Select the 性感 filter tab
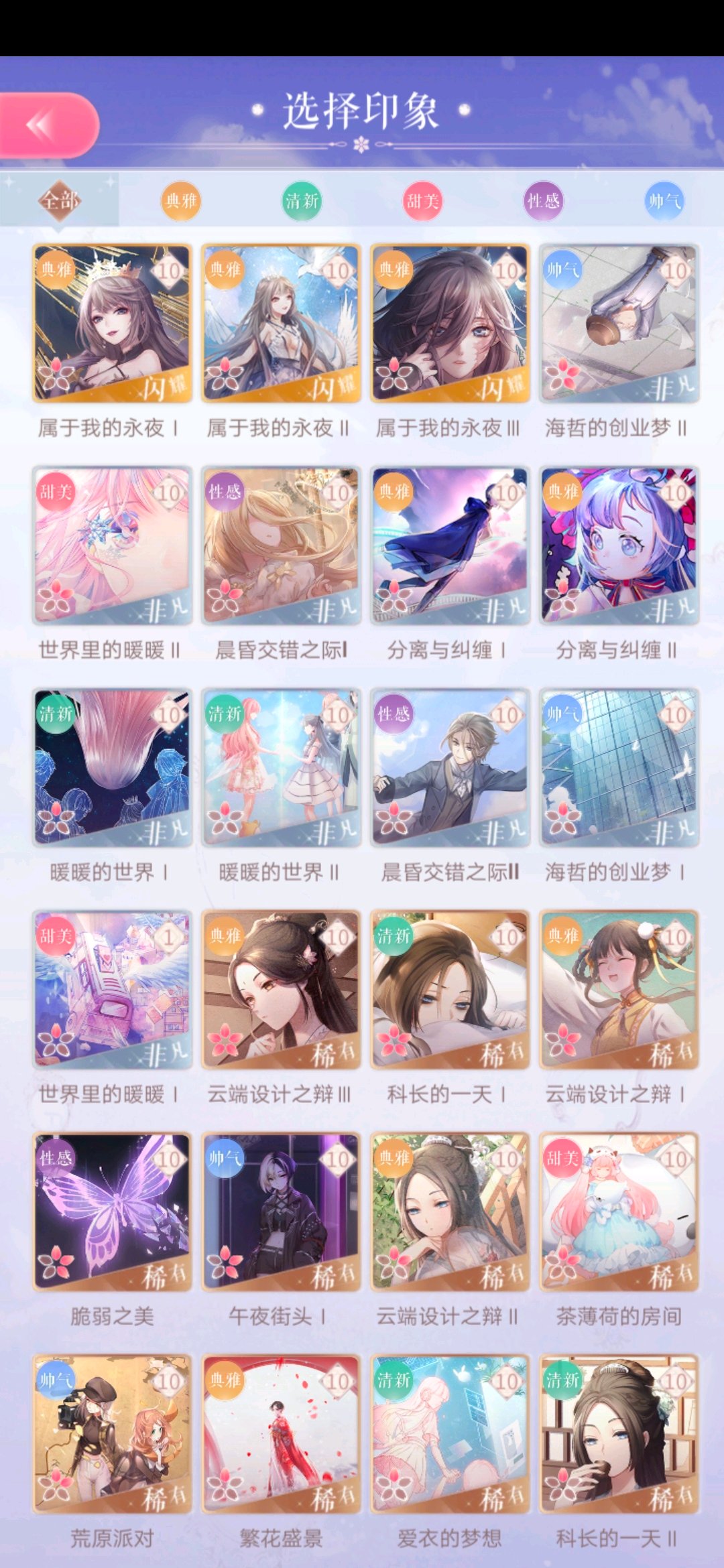Viewport: 724px width, 1568px height. (543, 200)
